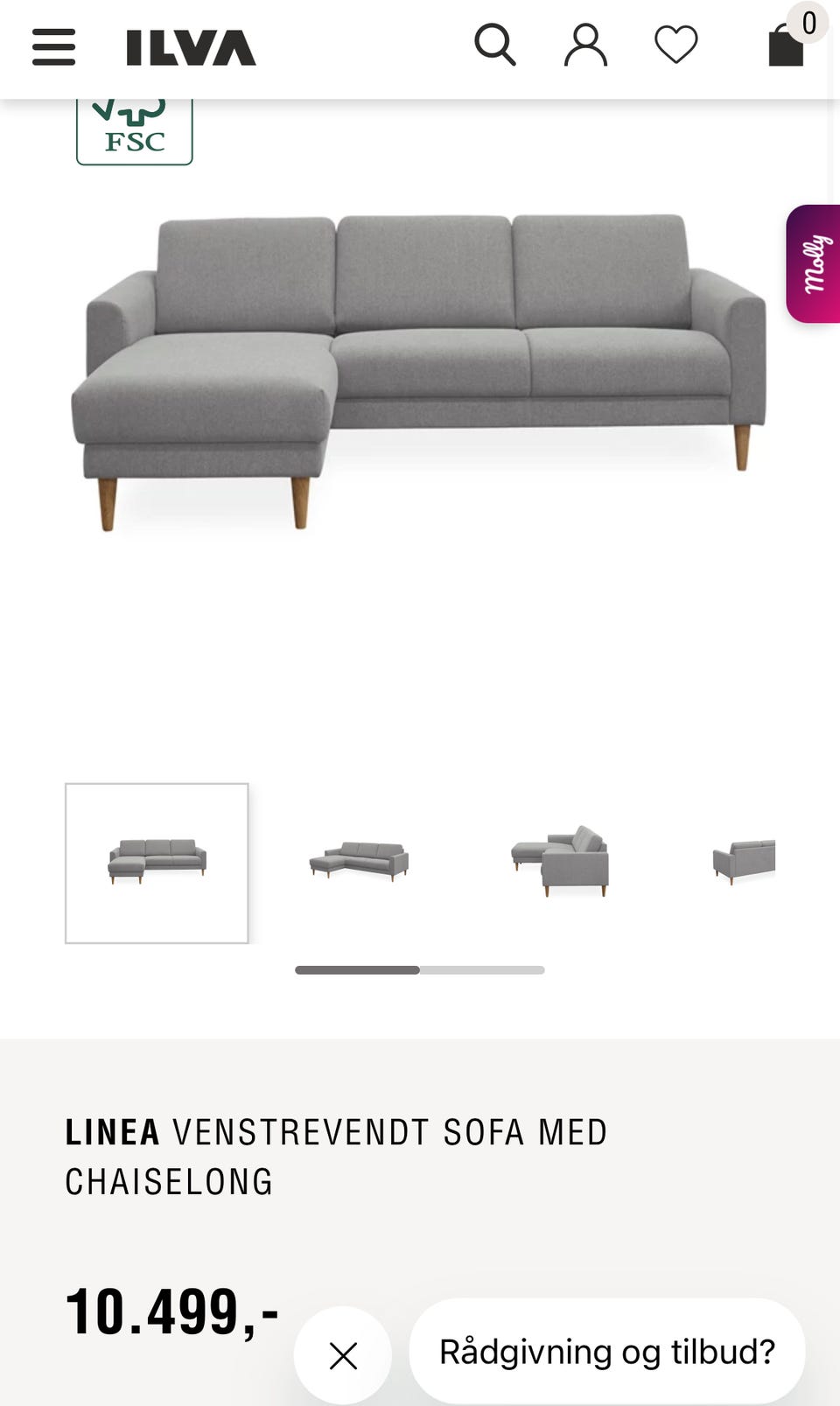840x1406 pixels.
Task: Open the search icon
Action: click(494, 45)
